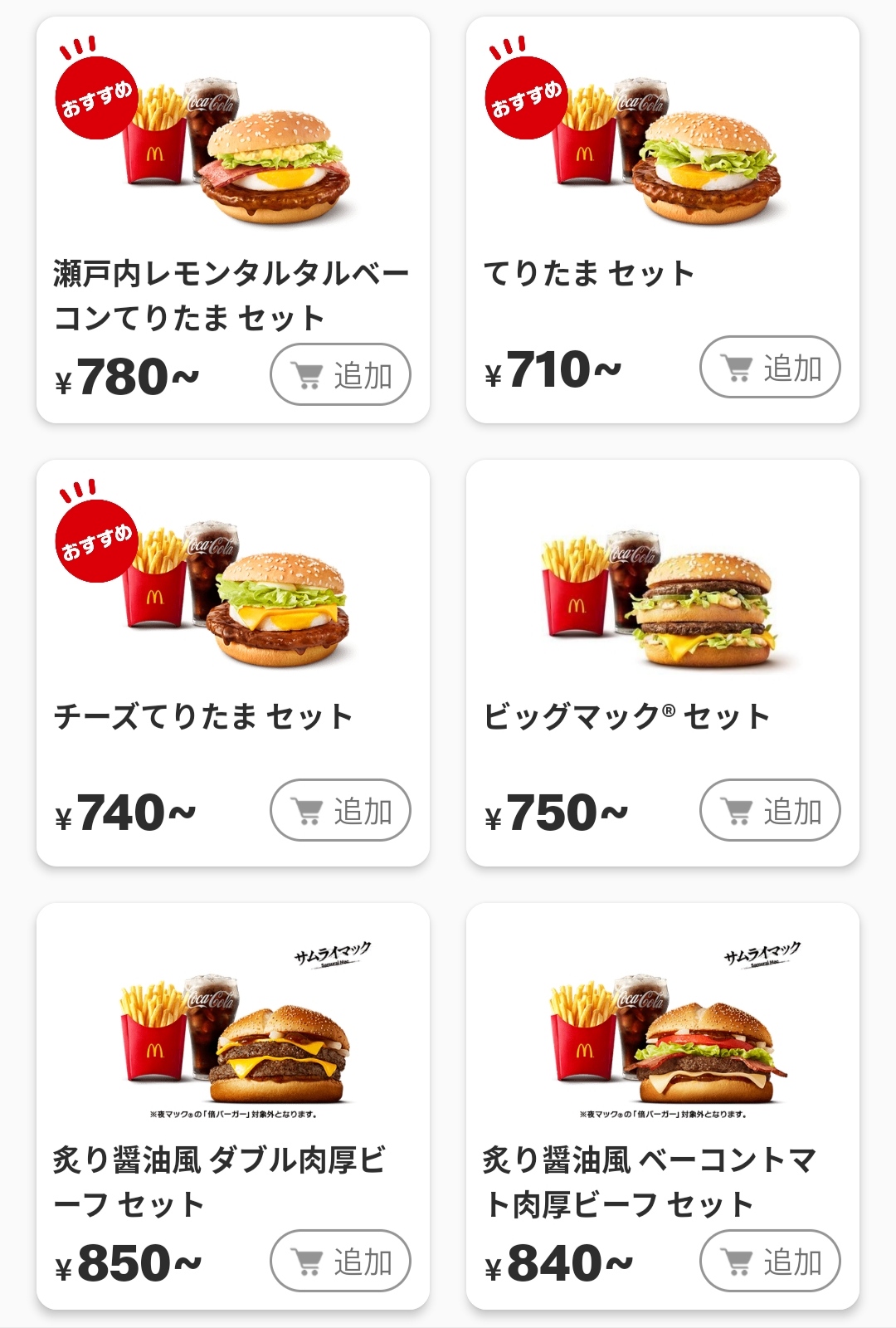Image resolution: width=896 pixels, height=1328 pixels.
Task: Tap 追加 for the ¥710 てりたま セット
Action: click(770, 367)
